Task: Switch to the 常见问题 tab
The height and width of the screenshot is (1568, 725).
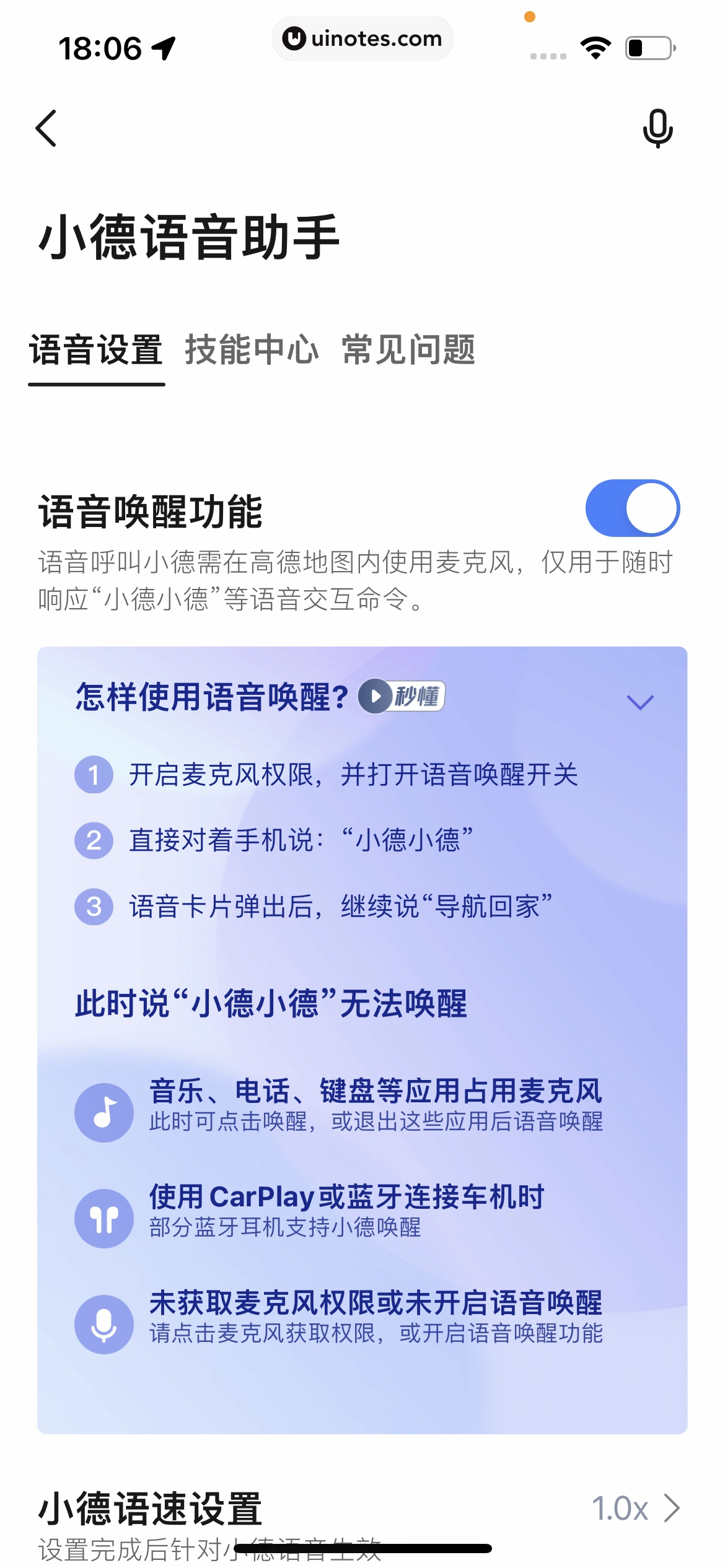Action: pyautogui.click(x=408, y=350)
